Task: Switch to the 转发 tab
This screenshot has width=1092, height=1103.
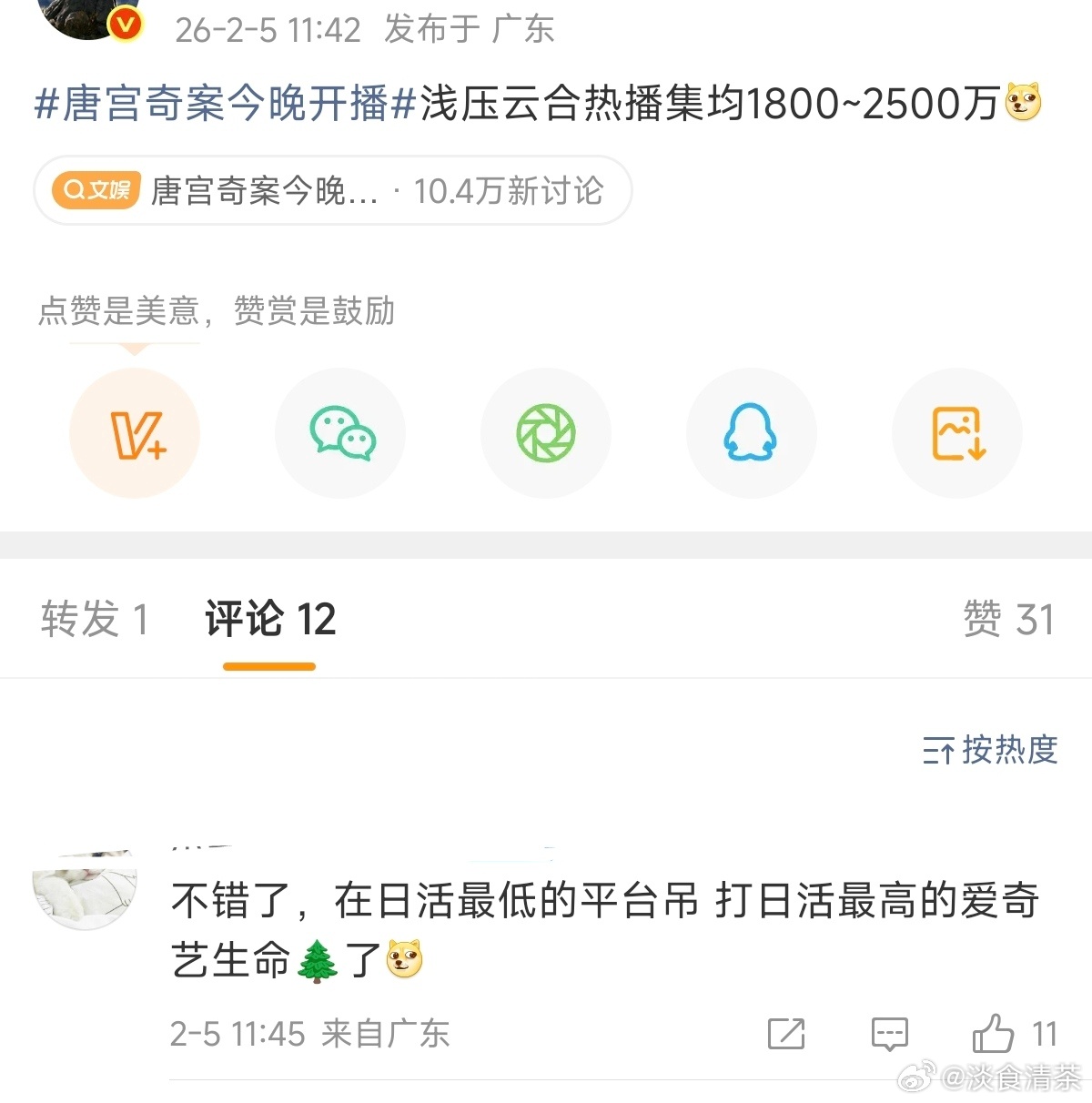Action: (94, 619)
